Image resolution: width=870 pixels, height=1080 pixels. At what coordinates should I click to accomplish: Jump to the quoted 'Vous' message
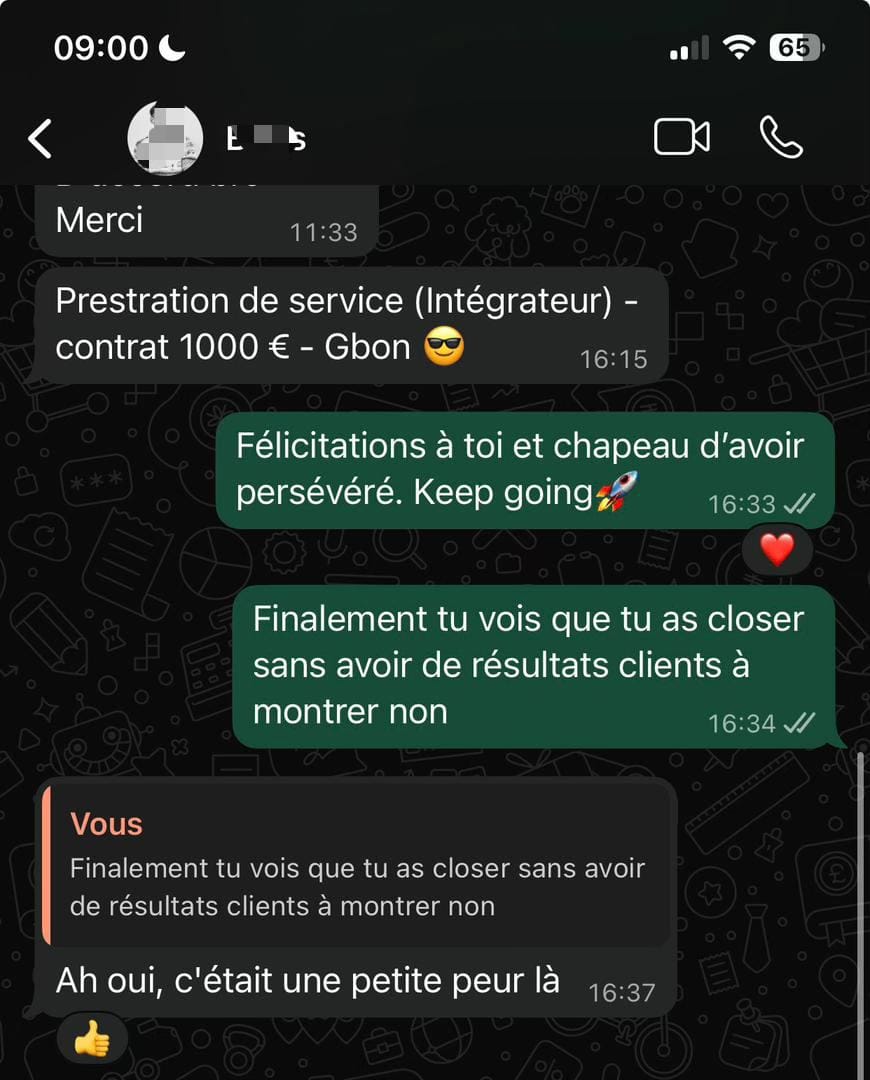tap(357, 866)
